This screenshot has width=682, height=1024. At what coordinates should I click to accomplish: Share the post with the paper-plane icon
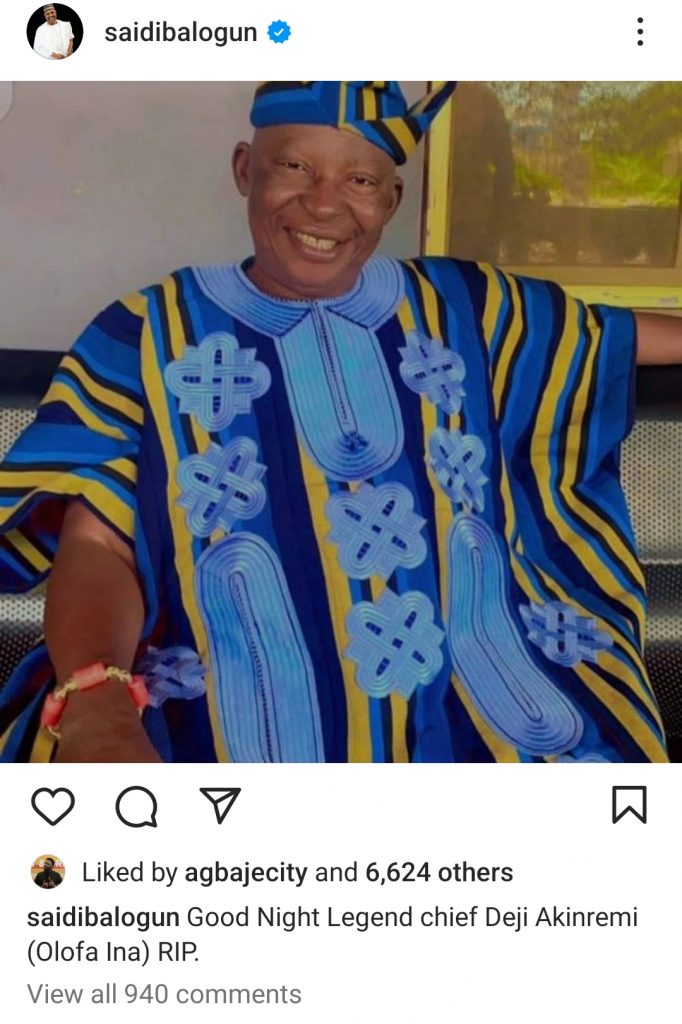coord(219,805)
